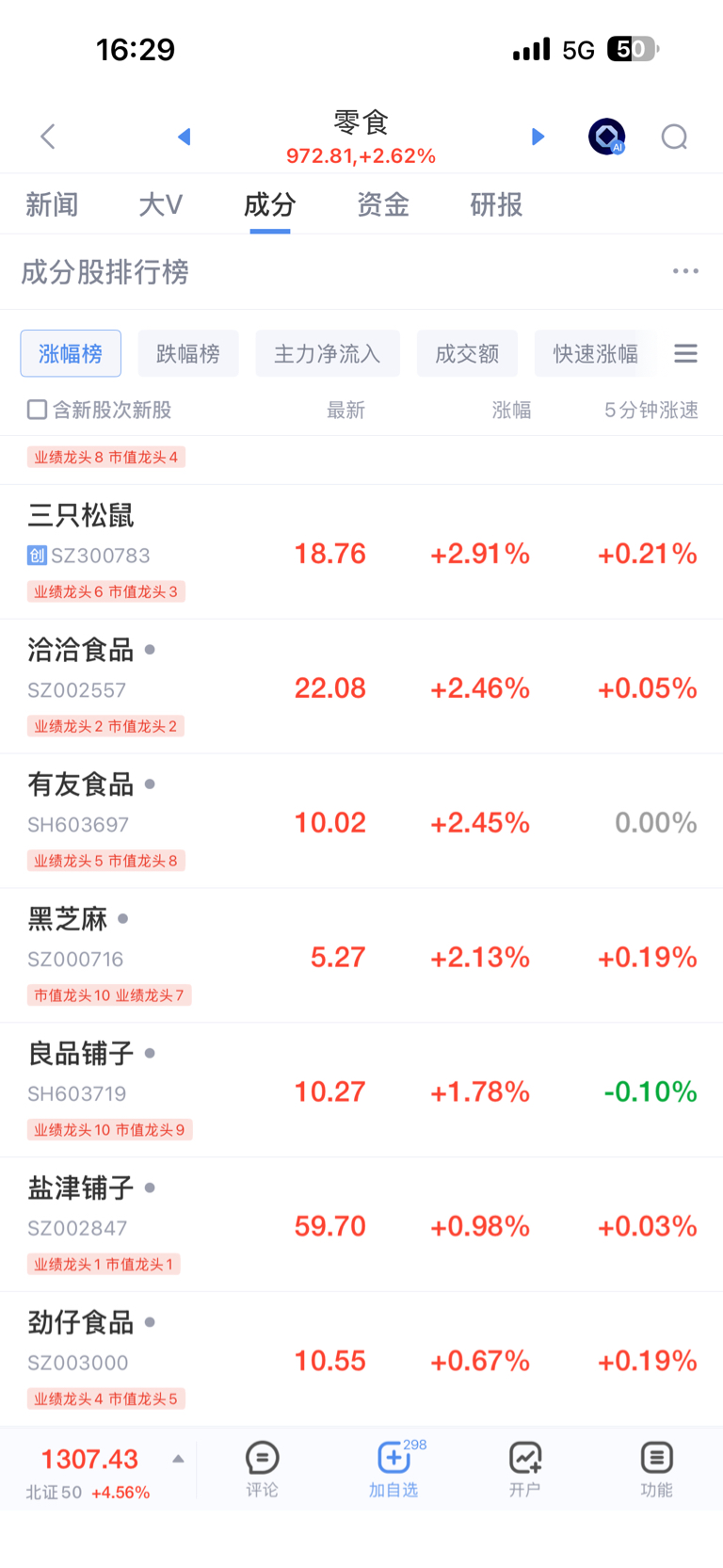Open the ranking list menu icon
The height and width of the screenshot is (1568, 723).
point(686,353)
